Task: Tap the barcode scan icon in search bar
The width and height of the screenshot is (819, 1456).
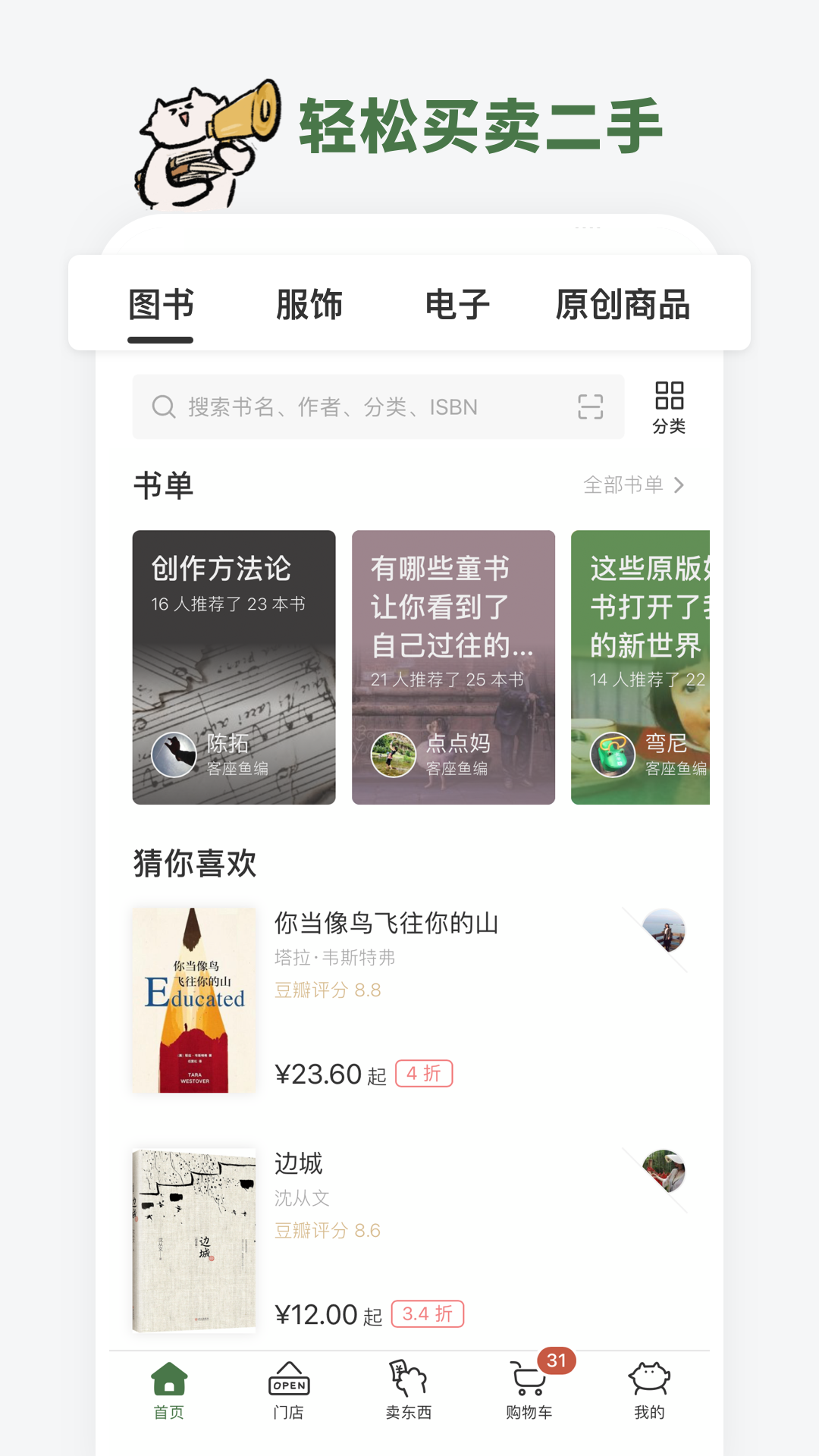Action: coord(591,407)
